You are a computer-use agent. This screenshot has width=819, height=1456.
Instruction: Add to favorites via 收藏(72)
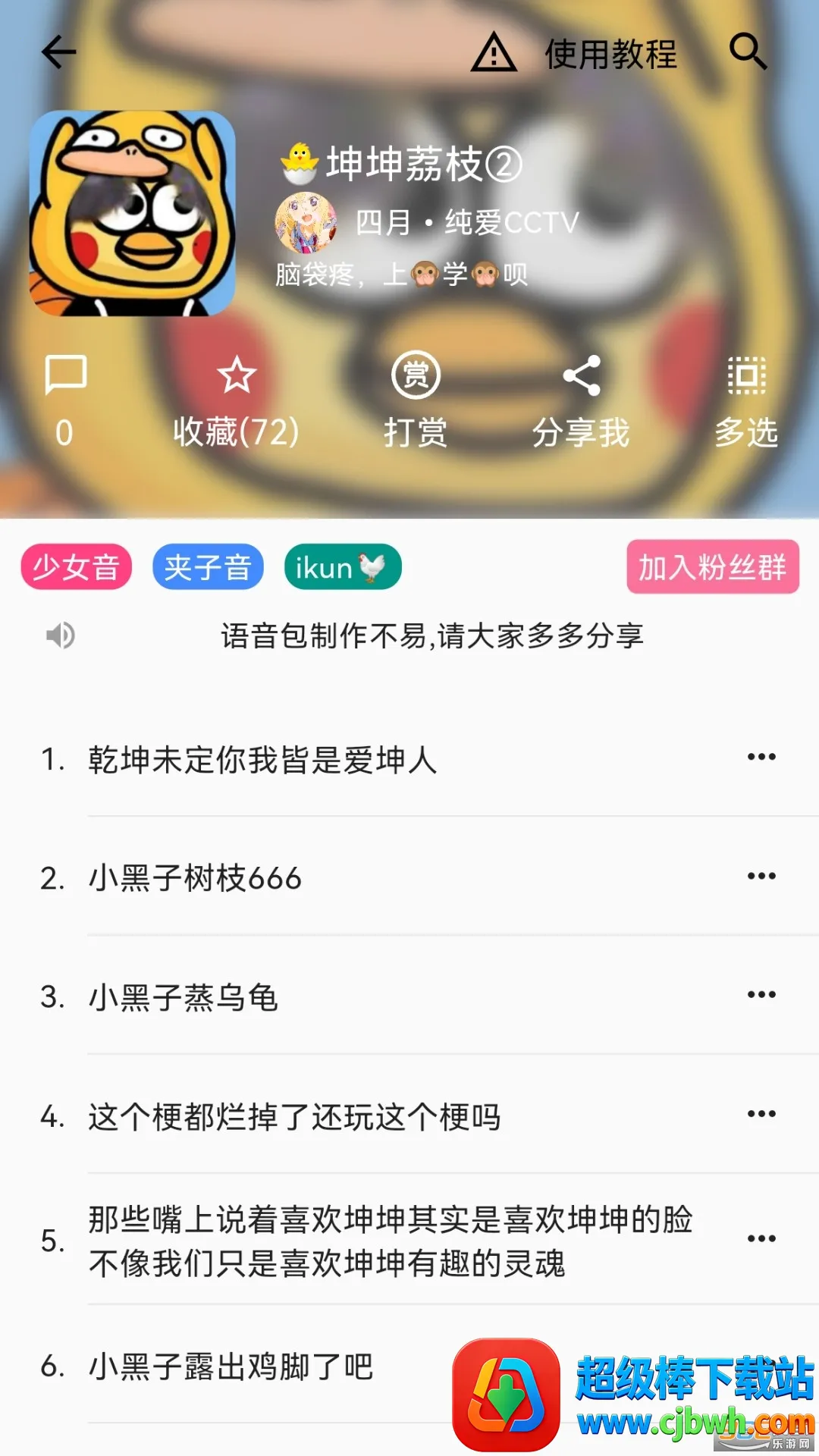(x=236, y=400)
